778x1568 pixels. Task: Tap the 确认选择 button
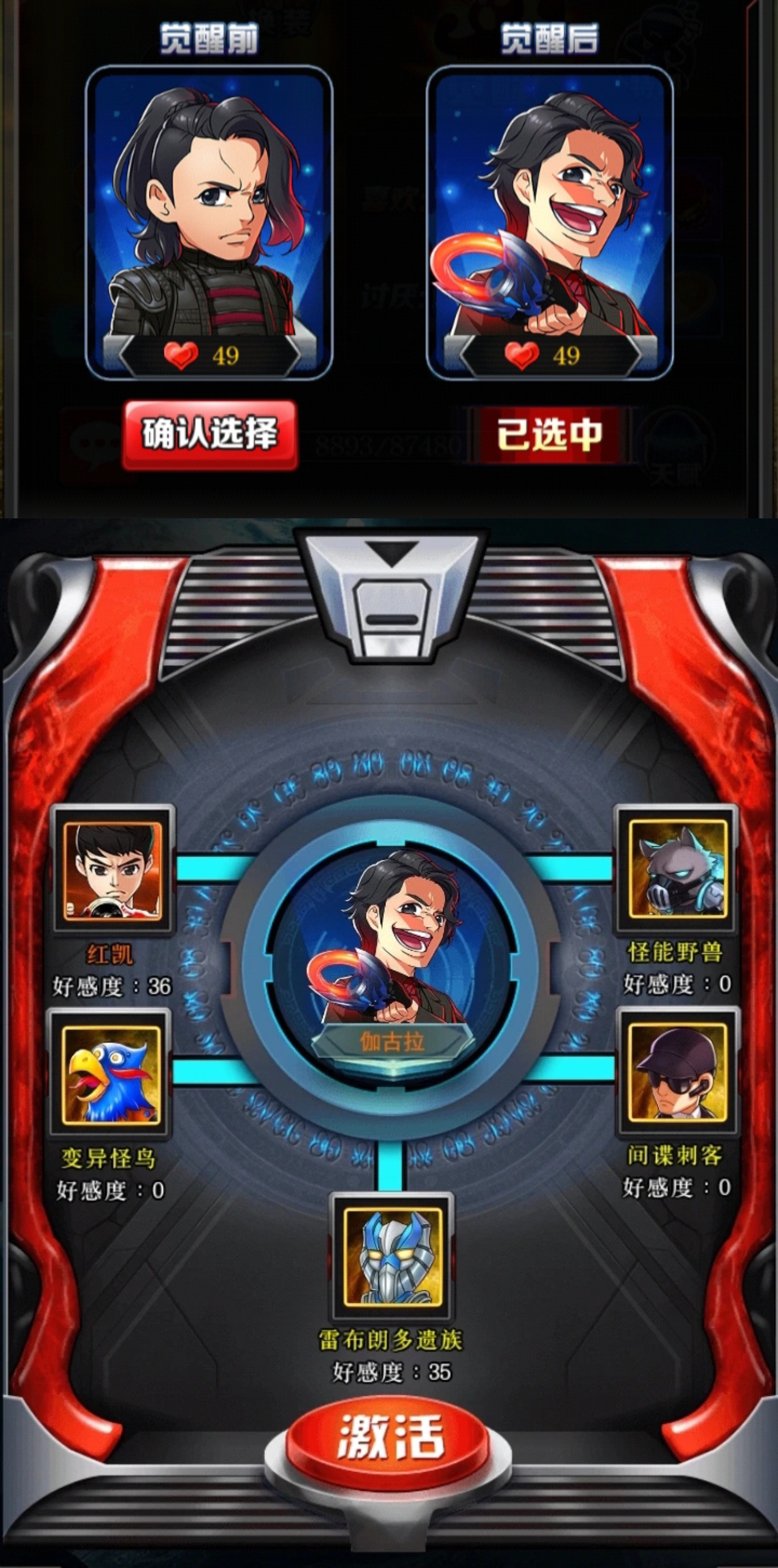point(209,435)
